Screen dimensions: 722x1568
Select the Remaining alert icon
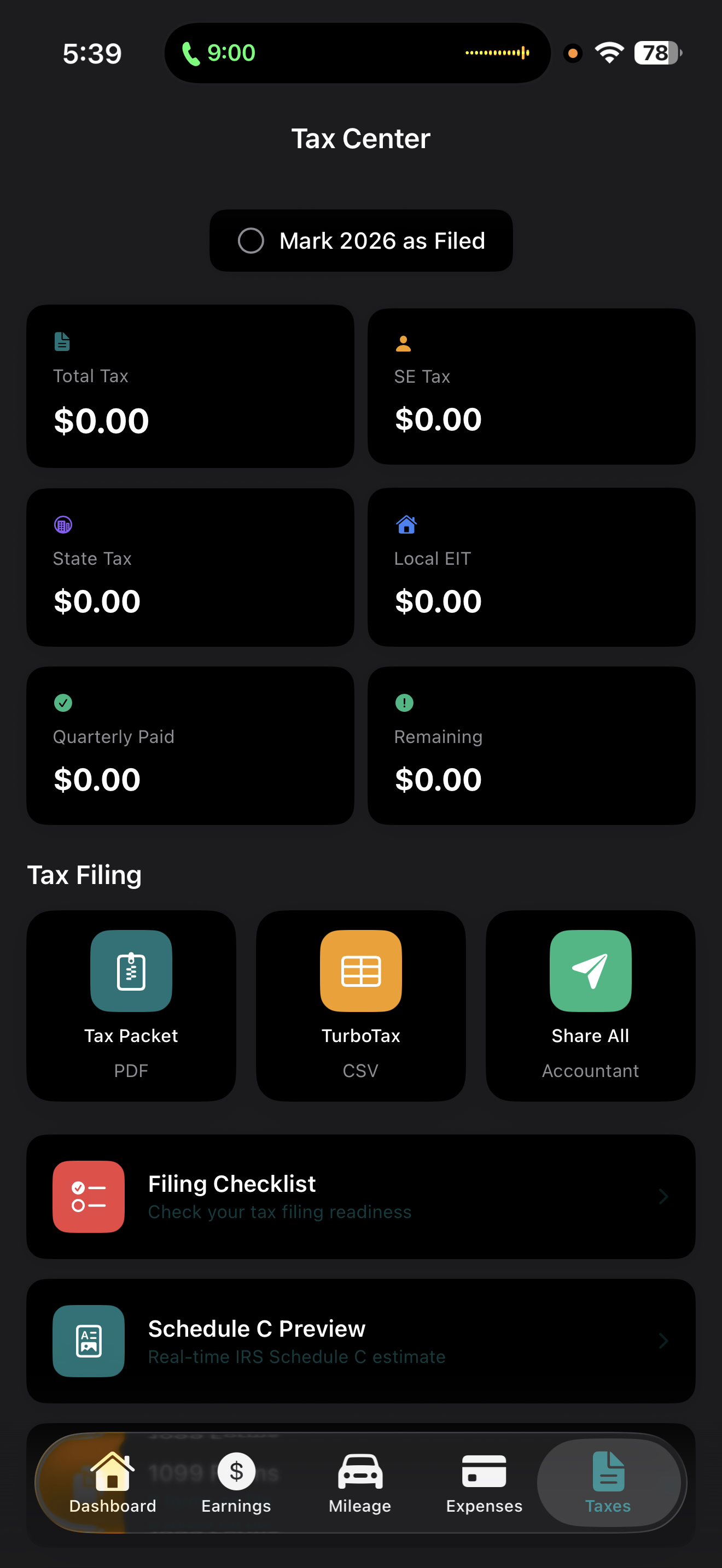click(x=404, y=703)
